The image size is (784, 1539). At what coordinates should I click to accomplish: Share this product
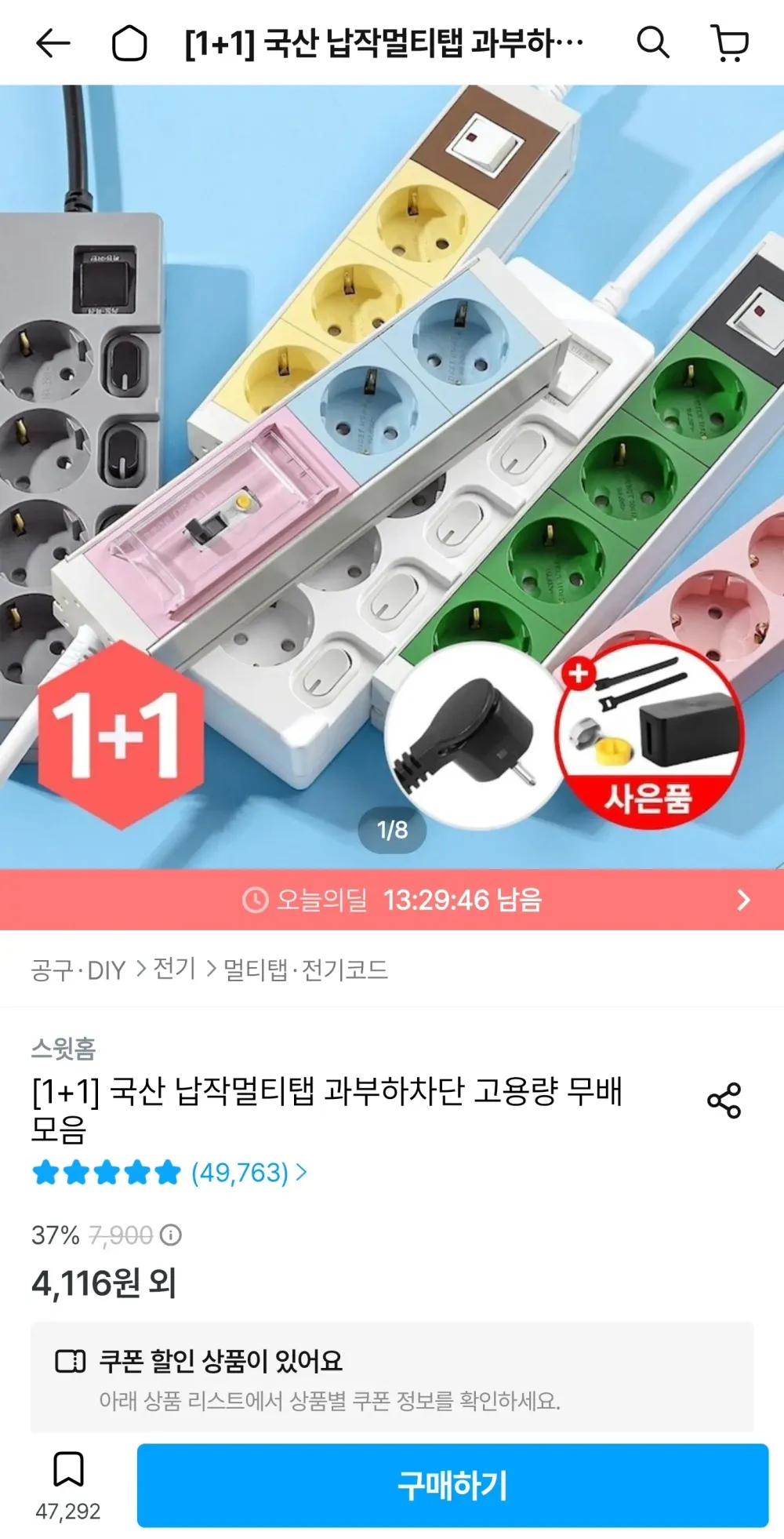point(724,1101)
